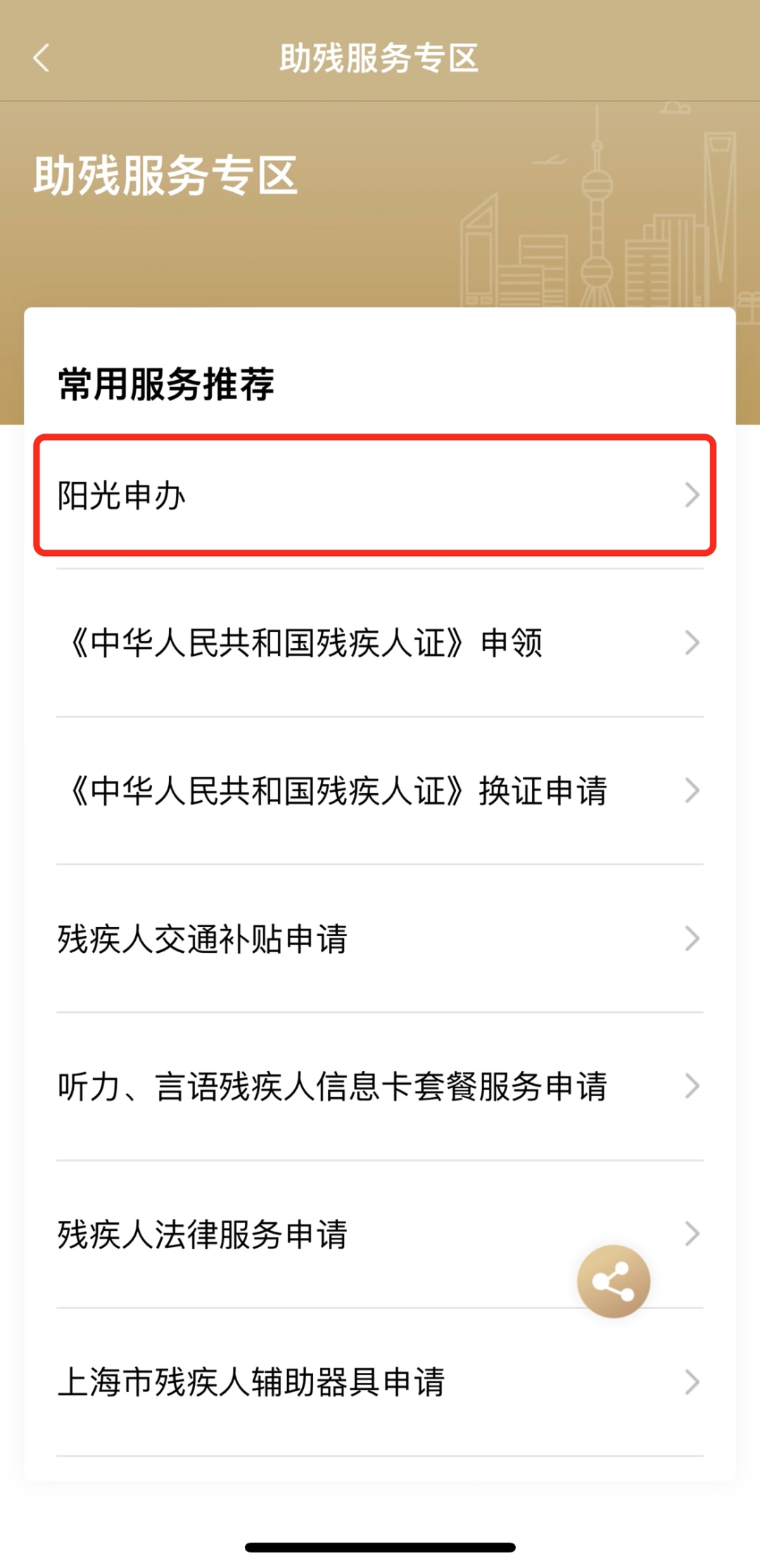Open 《中华人民共和国残疾人证》申领
Viewport: 760px width, 1568px height.
[x=374, y=643]
